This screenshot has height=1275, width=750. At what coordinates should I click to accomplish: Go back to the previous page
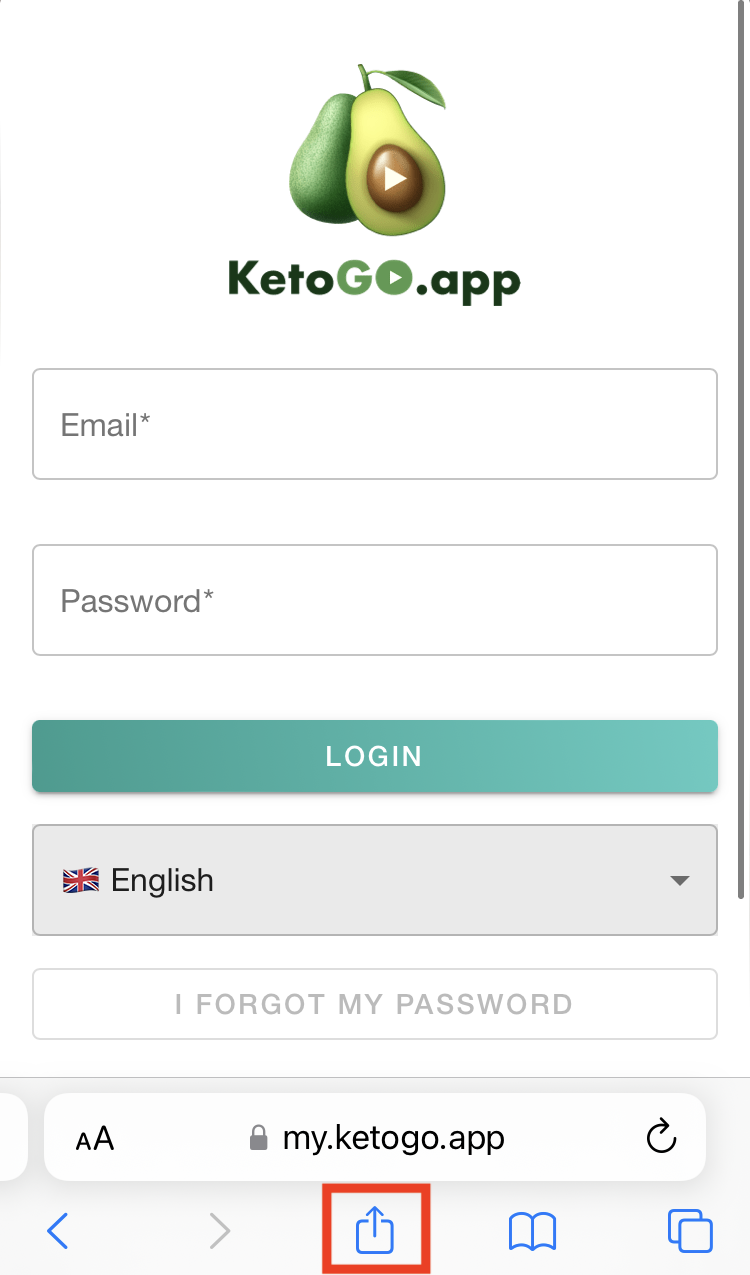click(58, 1231)
